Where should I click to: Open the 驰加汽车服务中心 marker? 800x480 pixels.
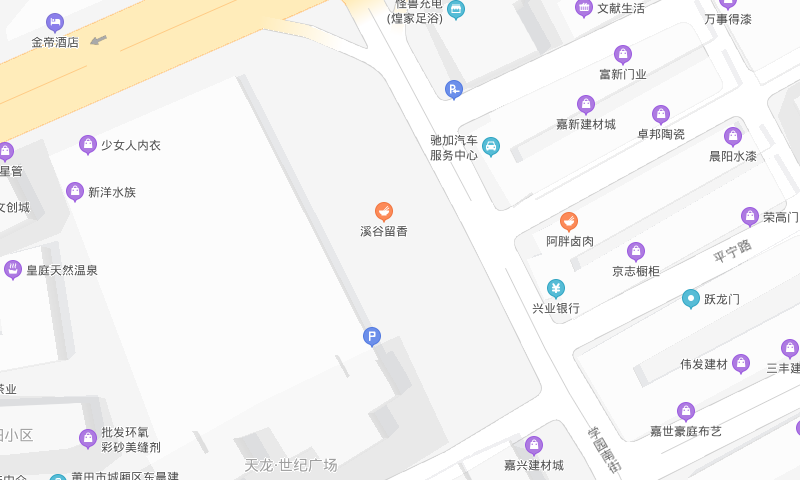(491, 146)
